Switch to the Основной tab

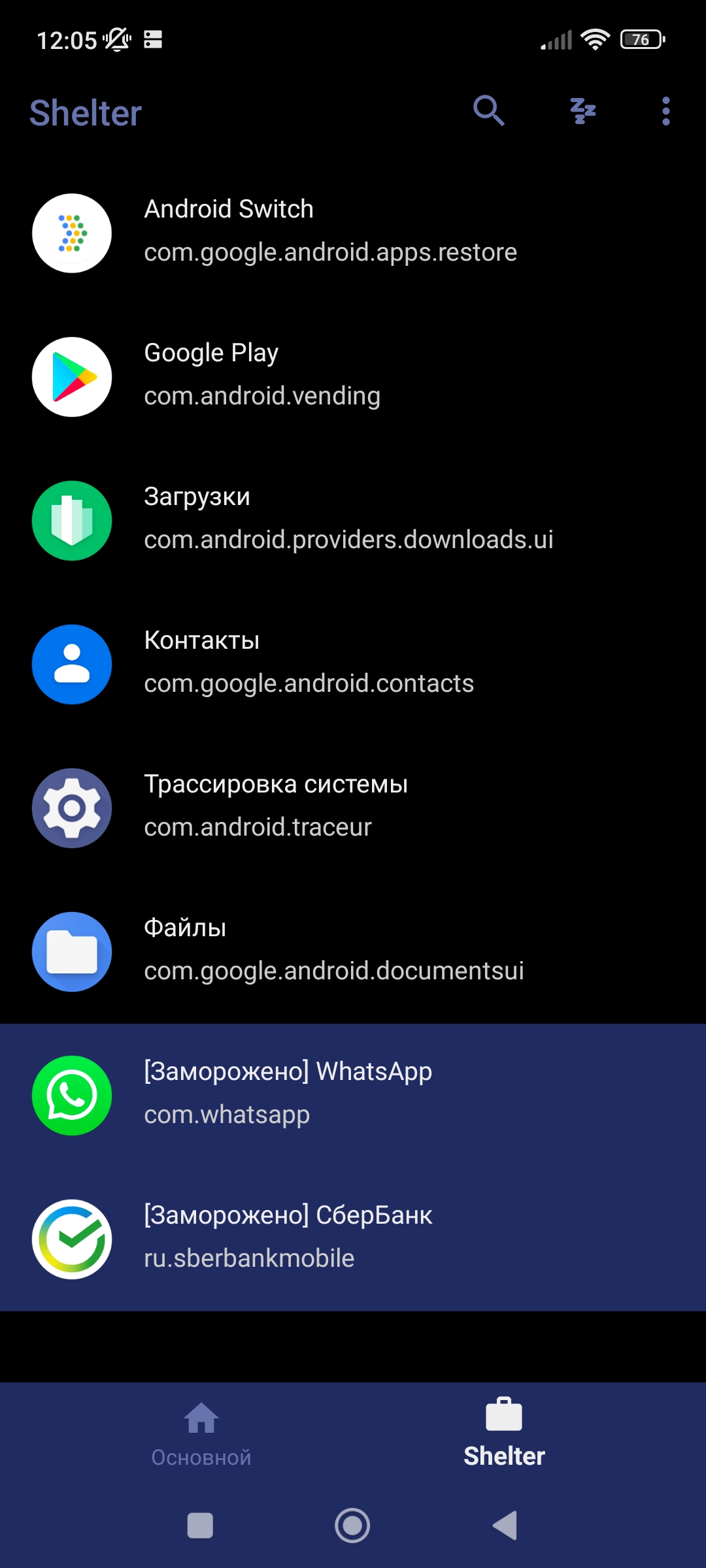point(201,1435)
